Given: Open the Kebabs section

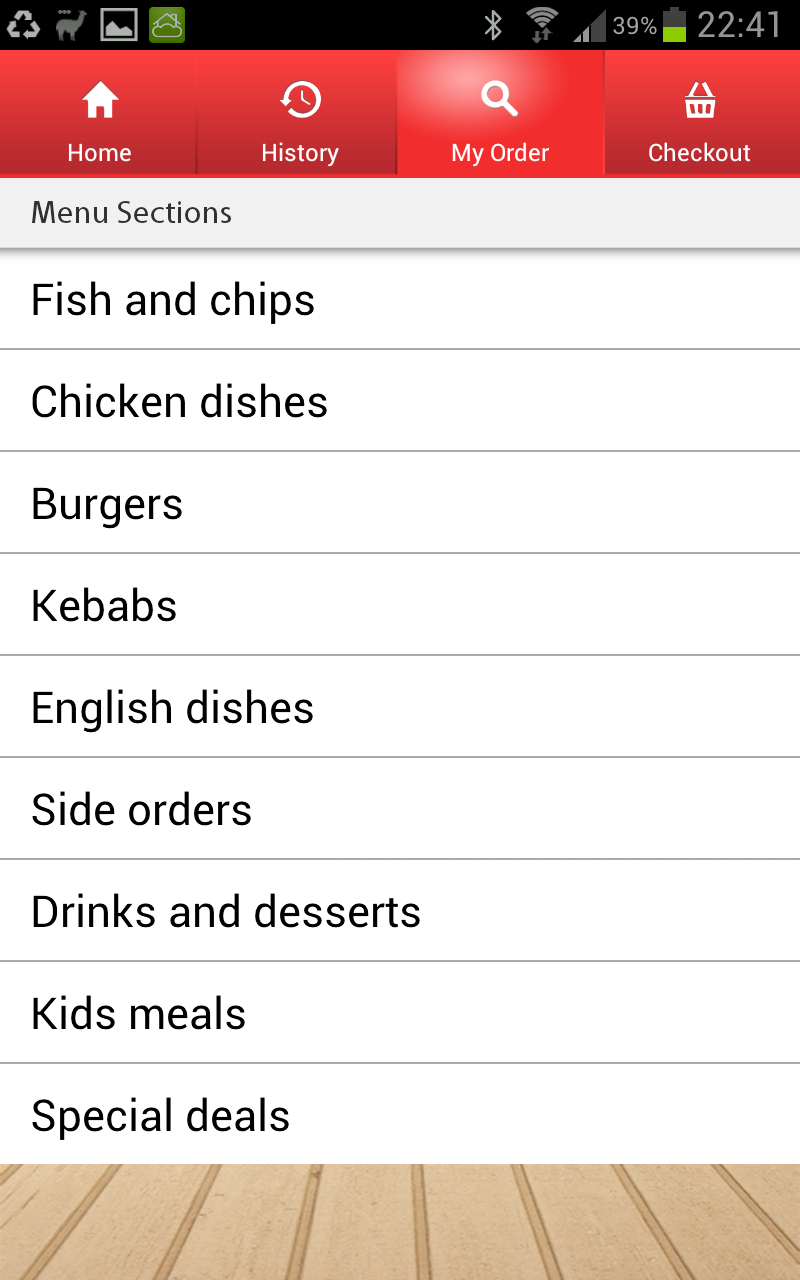Looking at the screenshot, I should (400, 605).
